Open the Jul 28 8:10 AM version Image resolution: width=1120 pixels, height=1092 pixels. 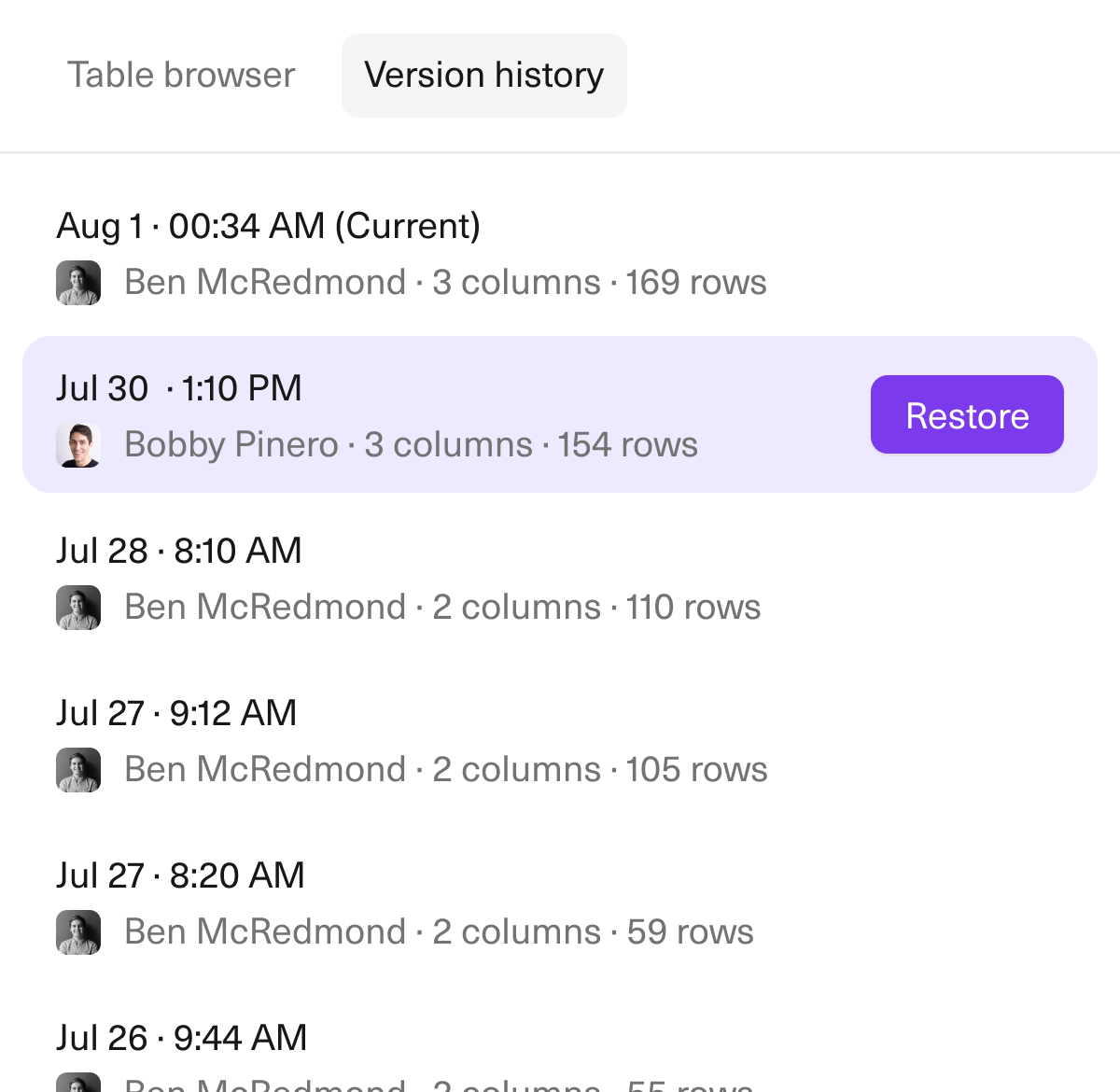click(411, 579)
